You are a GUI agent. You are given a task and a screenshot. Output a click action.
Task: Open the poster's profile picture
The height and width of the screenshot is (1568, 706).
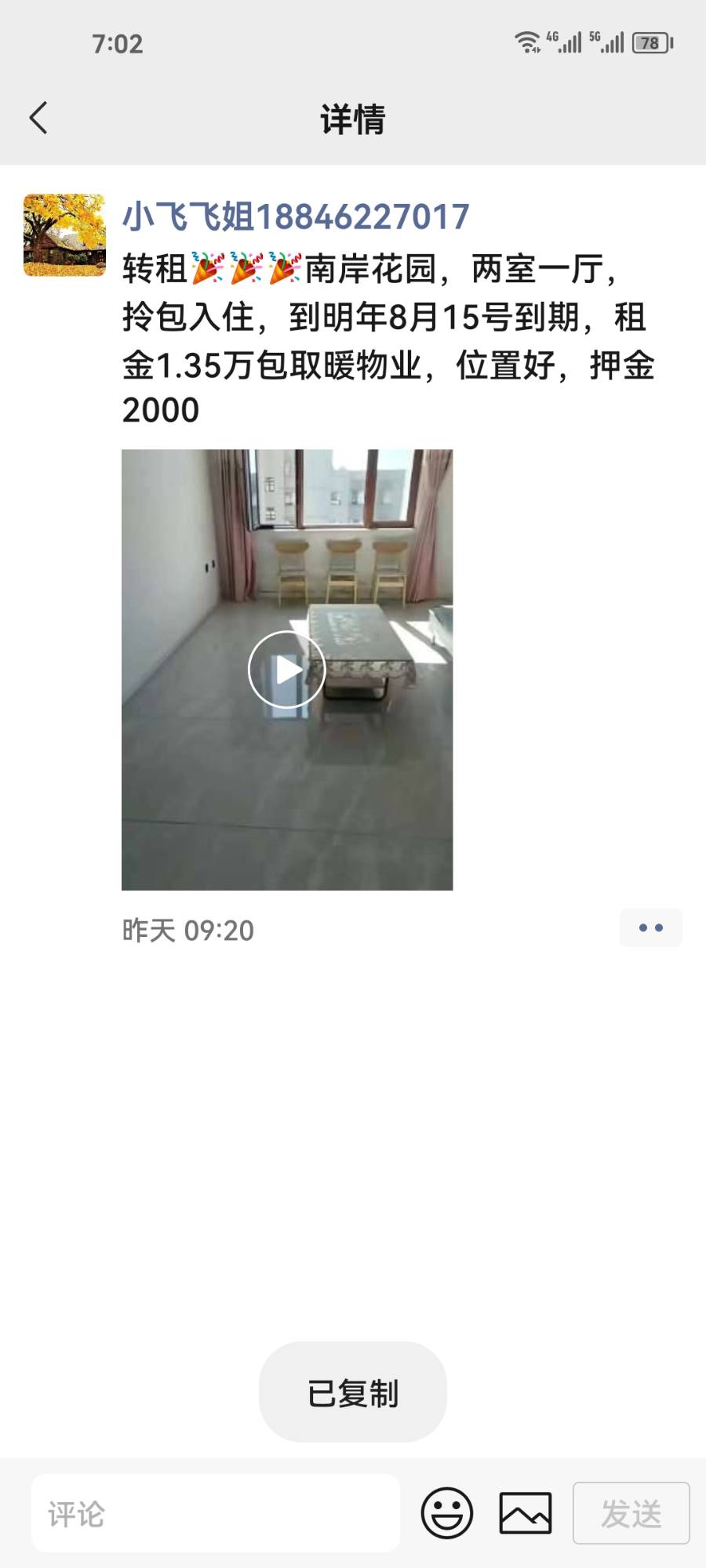(x=64, y=235)
